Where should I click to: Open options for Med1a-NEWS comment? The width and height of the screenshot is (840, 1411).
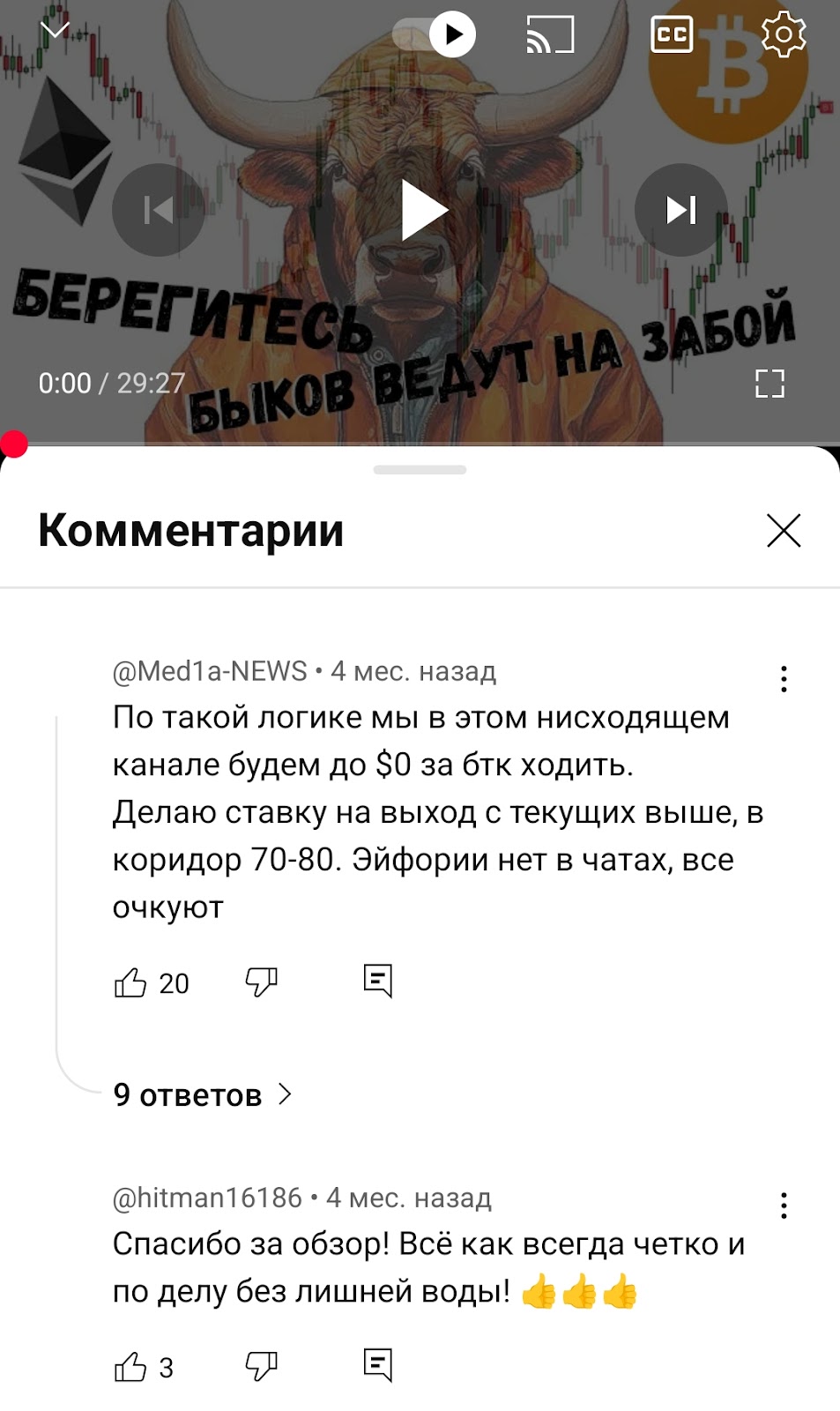[x=783, y=678]
